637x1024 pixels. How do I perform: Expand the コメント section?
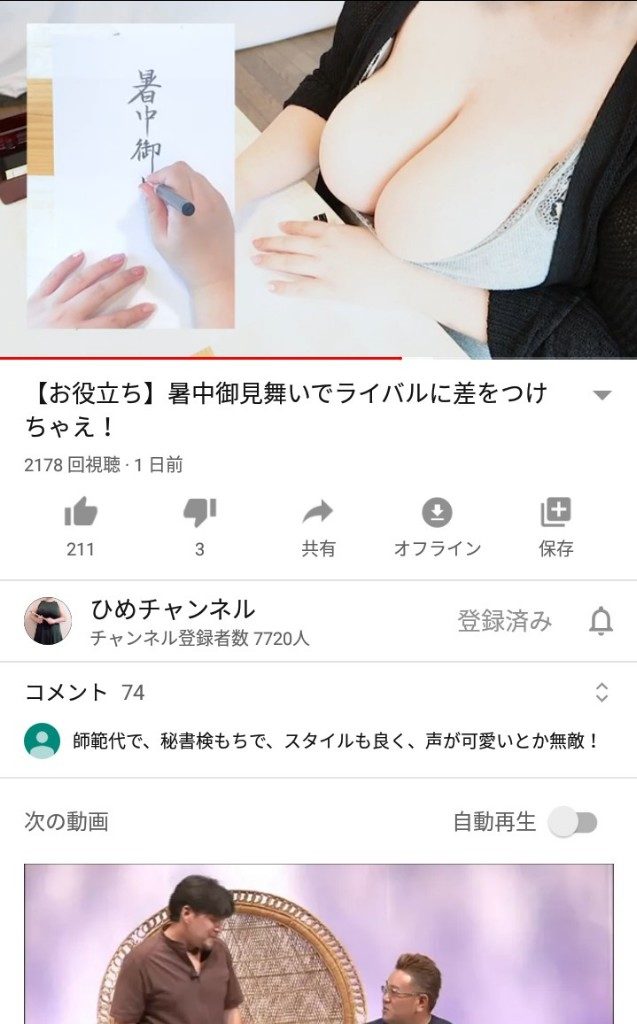point(601,692)
